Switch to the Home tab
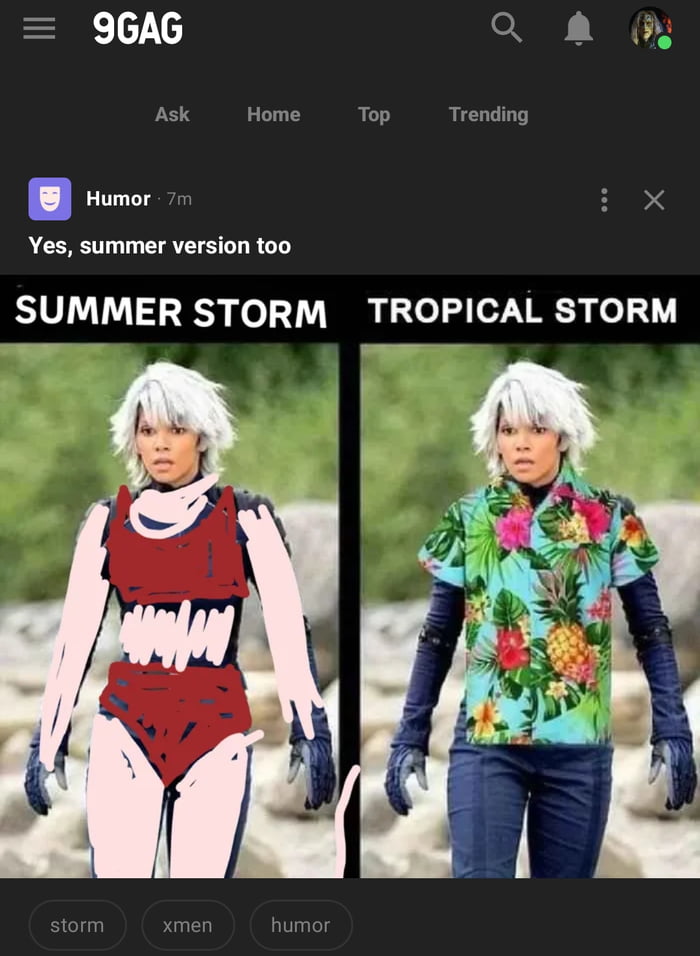Screen dimensions: 700x956 273,114
